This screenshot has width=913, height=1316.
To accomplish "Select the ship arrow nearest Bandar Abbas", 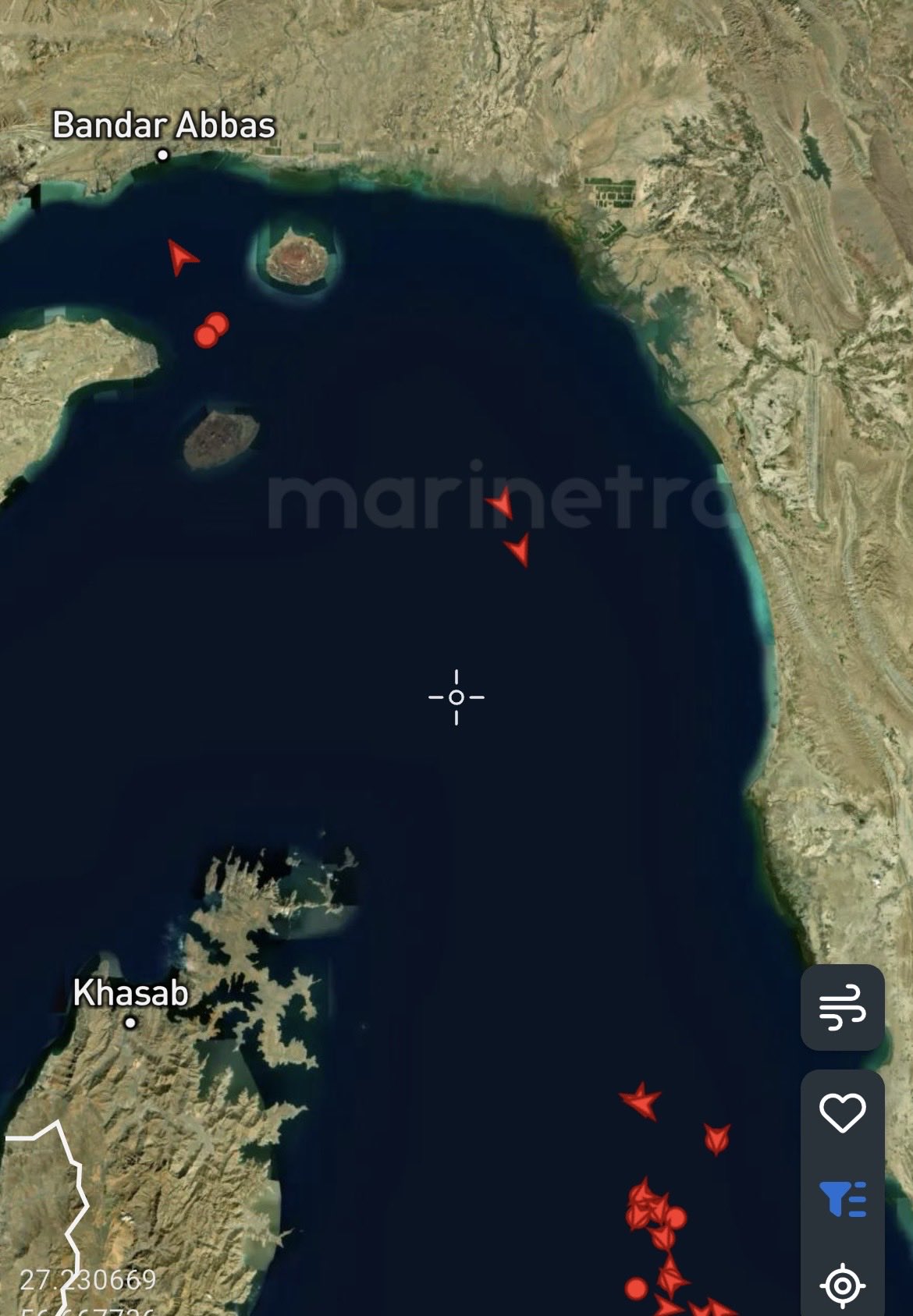I will [182, 256].
